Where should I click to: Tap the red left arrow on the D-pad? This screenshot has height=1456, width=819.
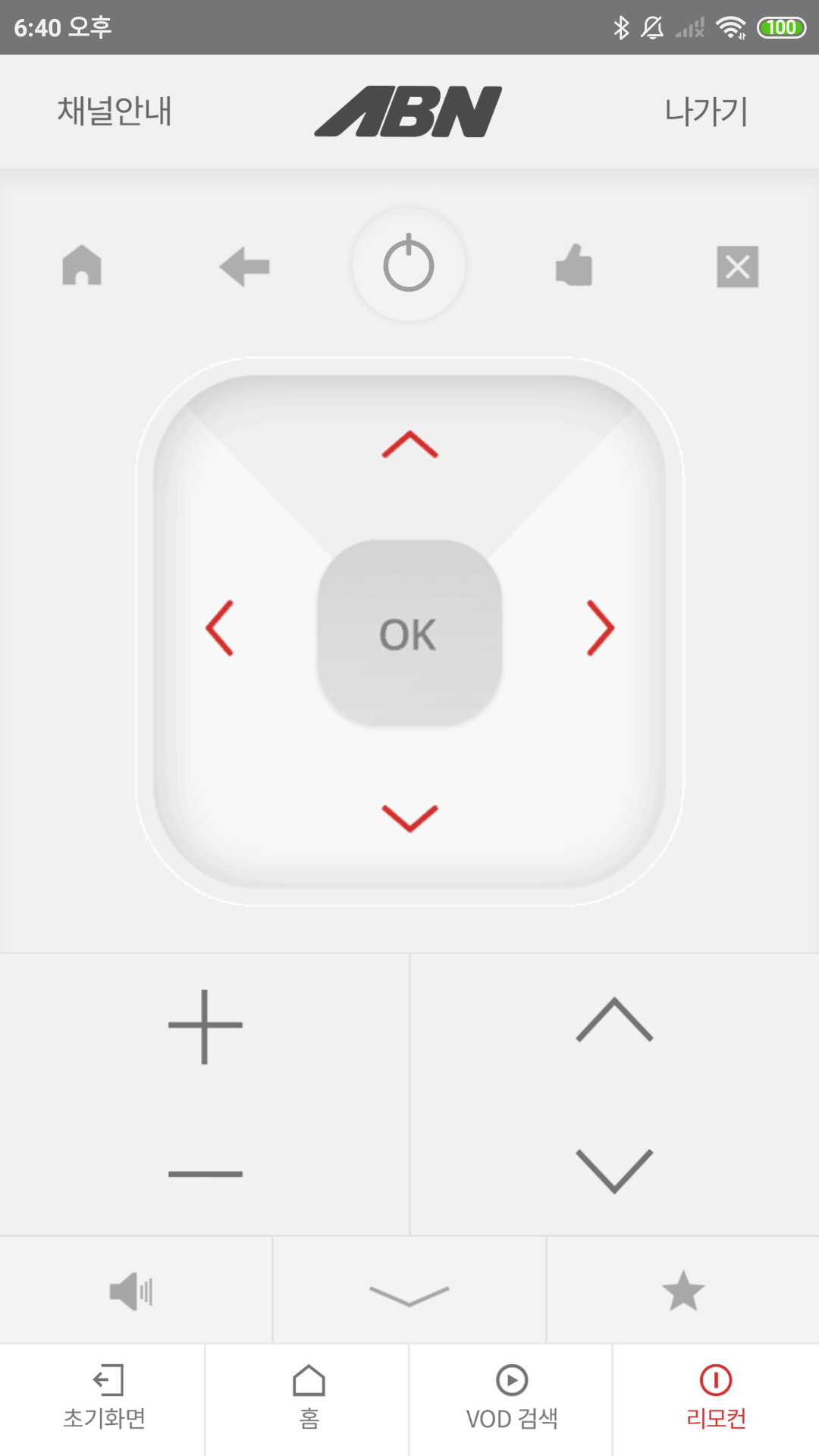pyautogui.click(x=220, y=628)
